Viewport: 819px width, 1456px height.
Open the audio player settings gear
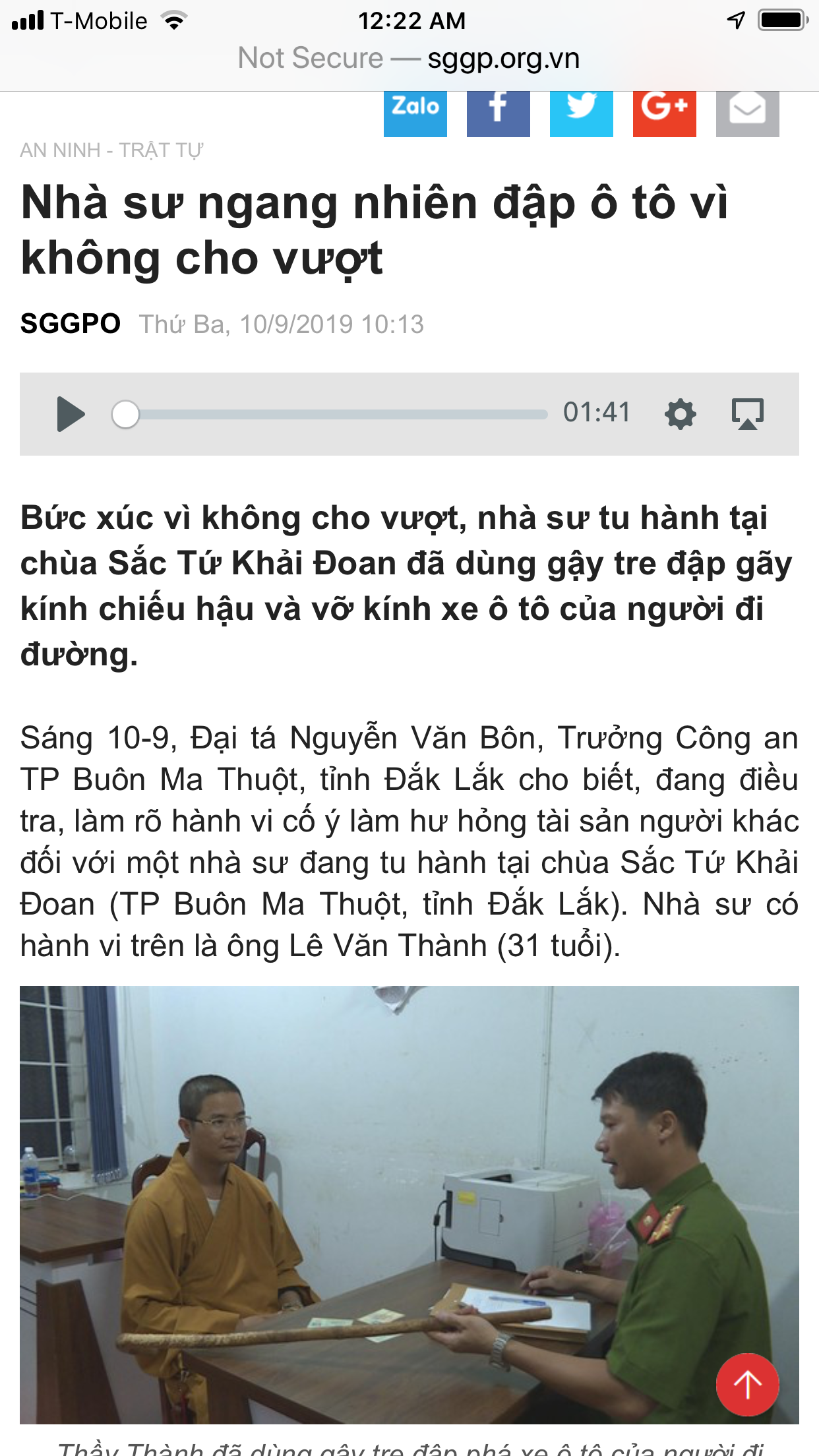click(x=681, y=414)
